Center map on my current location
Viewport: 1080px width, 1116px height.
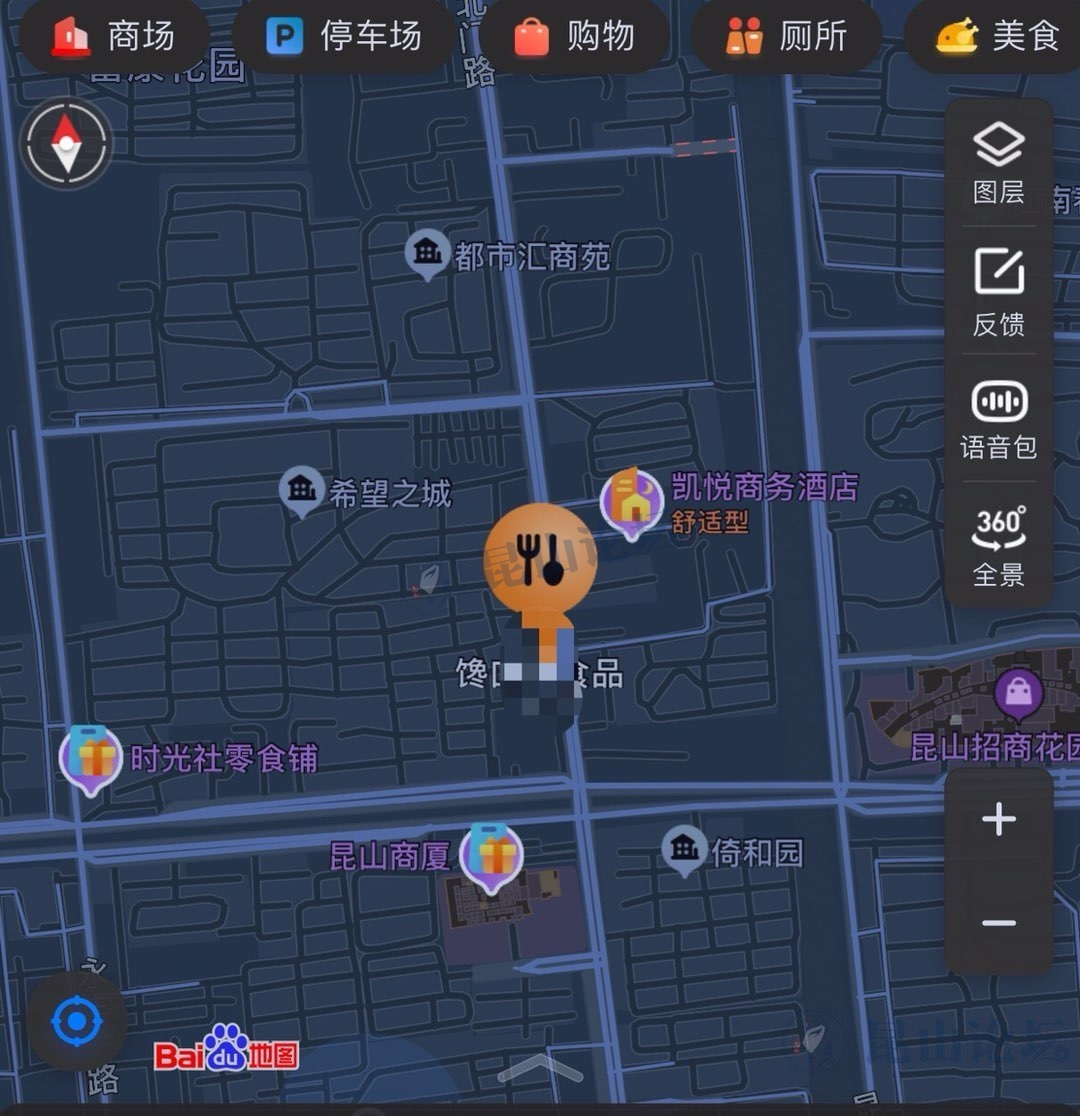click(76, 1022)
